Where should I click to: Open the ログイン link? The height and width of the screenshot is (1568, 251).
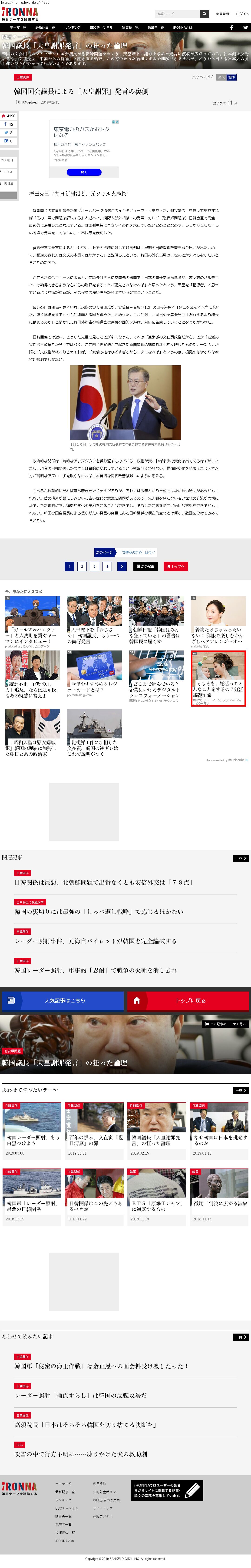tap(242, 14)
